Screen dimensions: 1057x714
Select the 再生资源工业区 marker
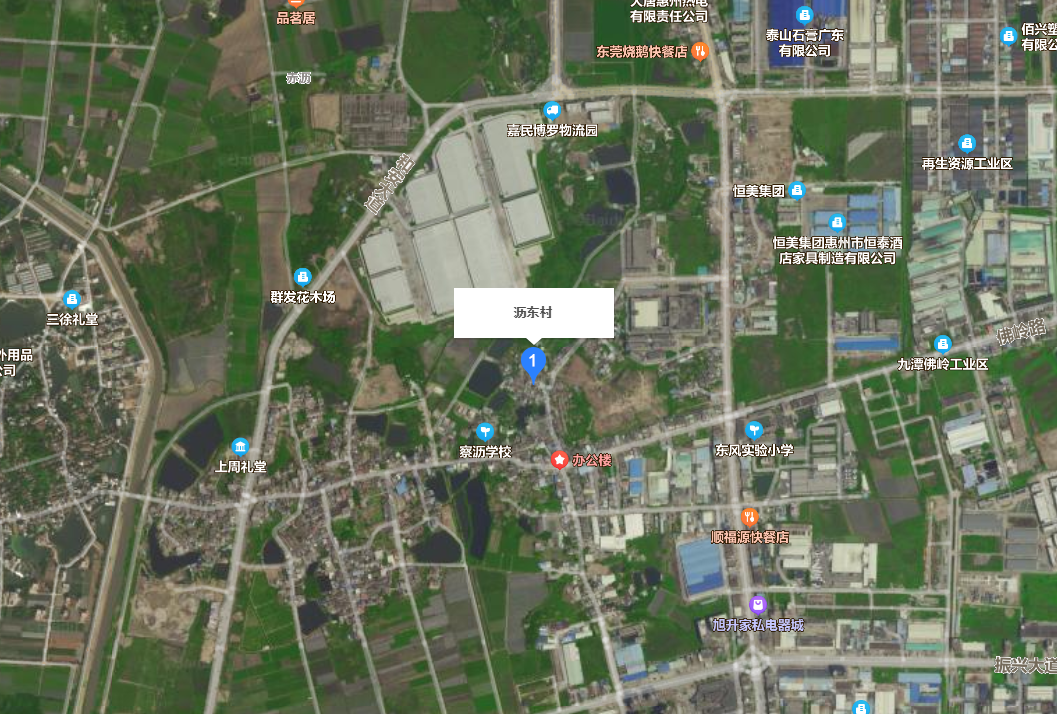(967, 143)
